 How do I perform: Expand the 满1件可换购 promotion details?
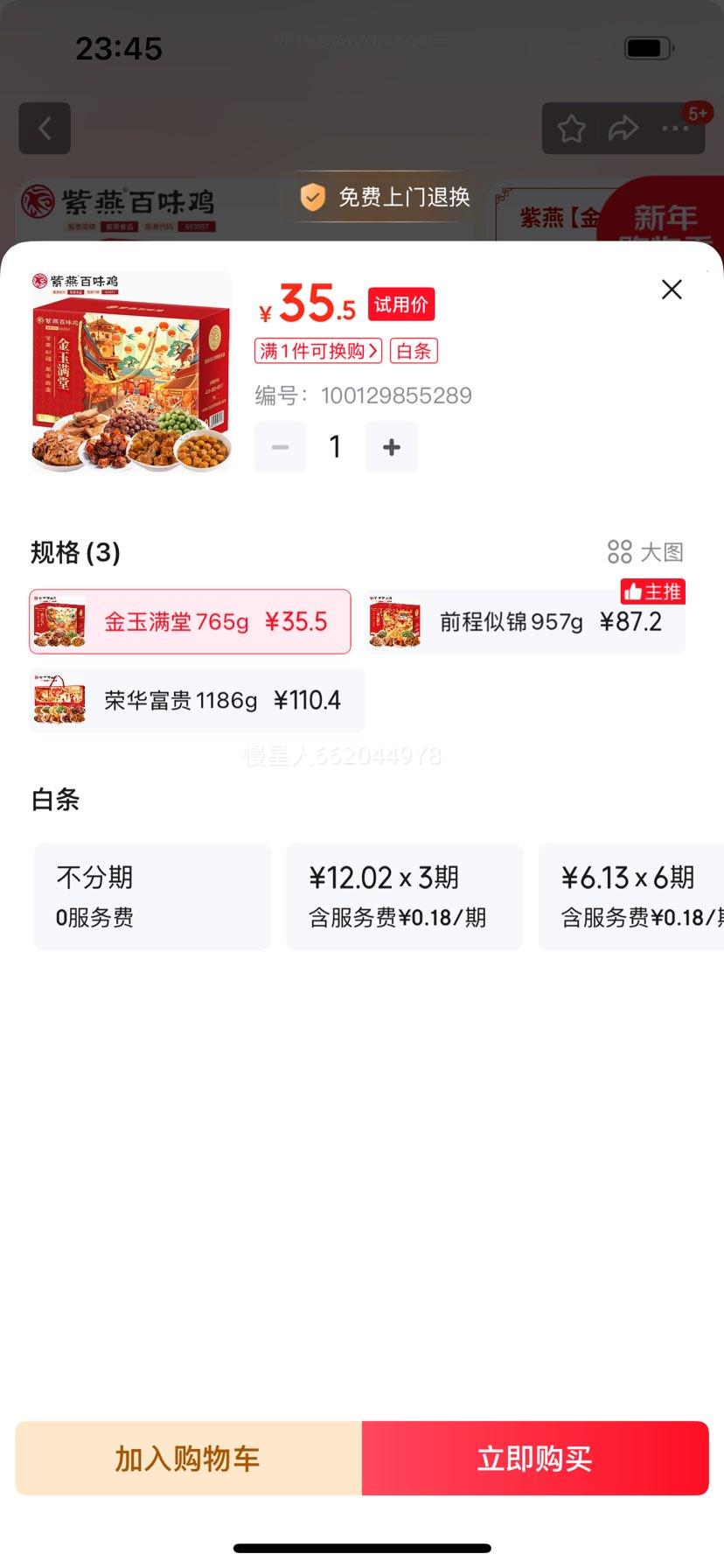pyautogui.click(x=317, y=350)
